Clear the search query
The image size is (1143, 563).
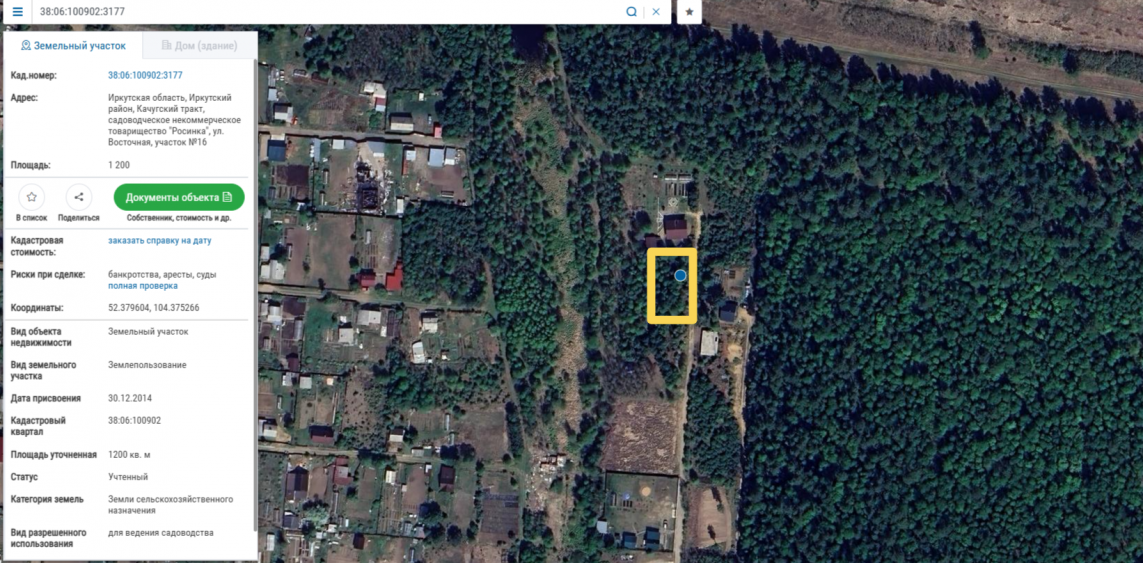click(656, 12)
